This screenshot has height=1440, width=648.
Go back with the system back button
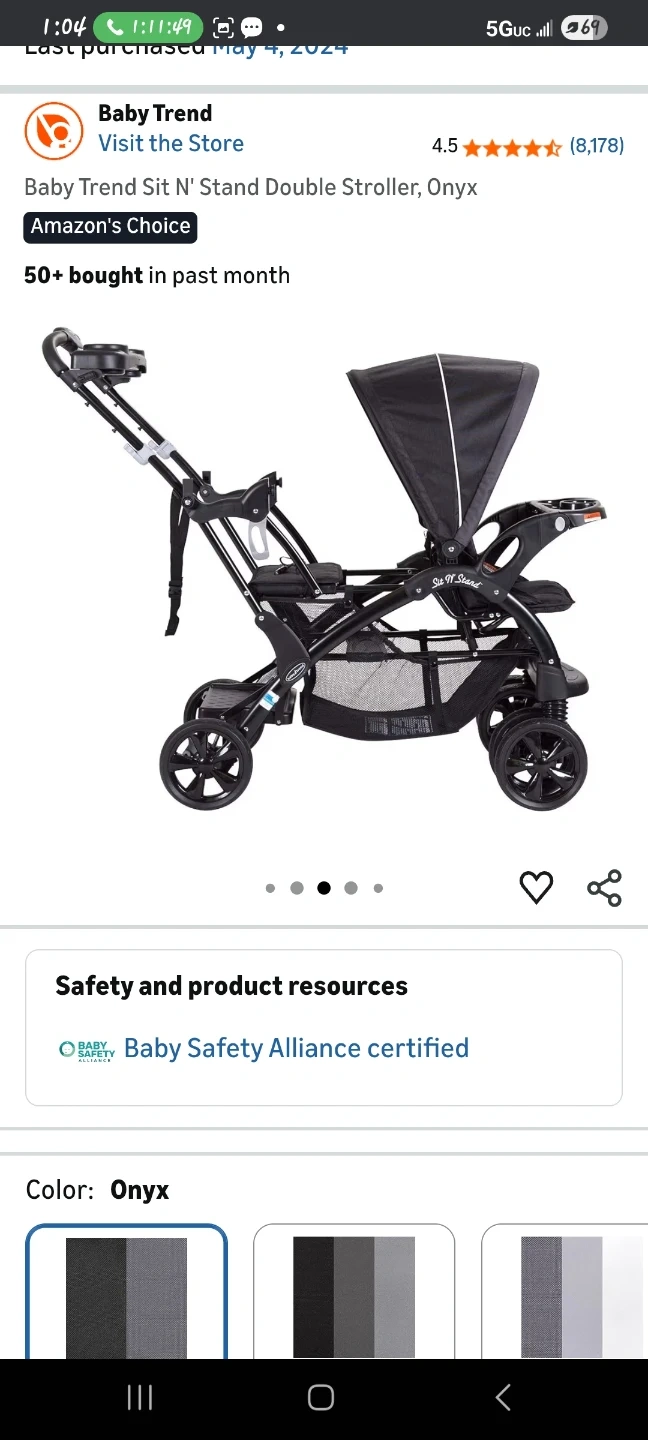503,1397
